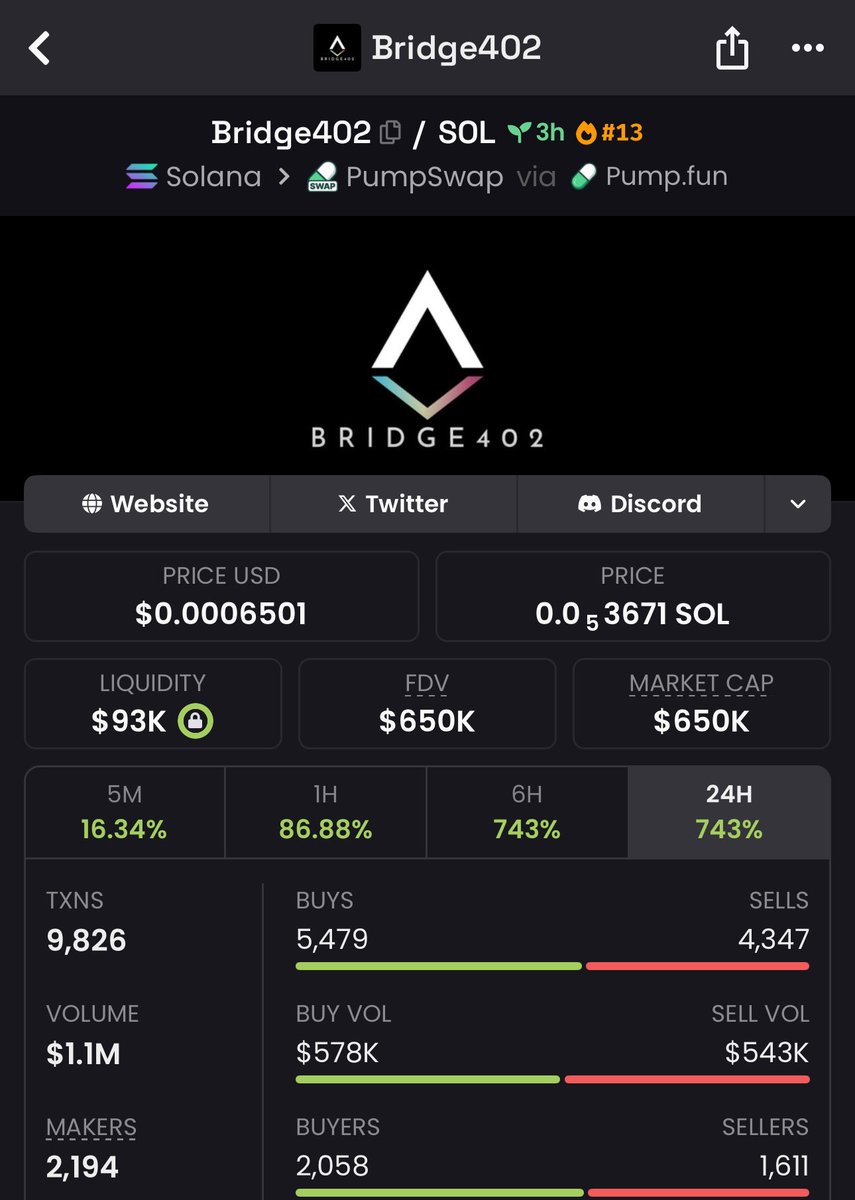Expand more links with the chevron
The height and width of the screenshot is (1200, 855).
(797, 504)
